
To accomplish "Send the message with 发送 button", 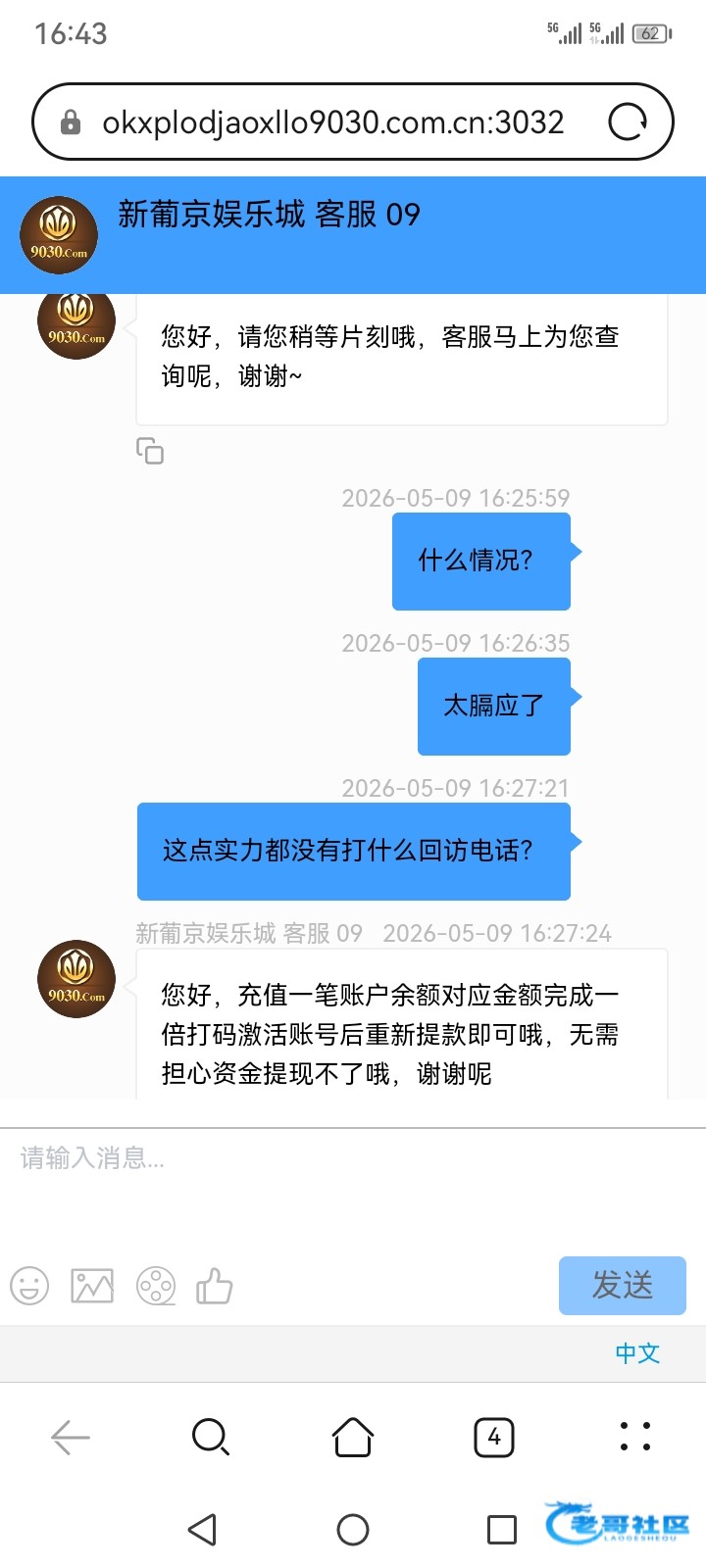I will [623, 1286].
